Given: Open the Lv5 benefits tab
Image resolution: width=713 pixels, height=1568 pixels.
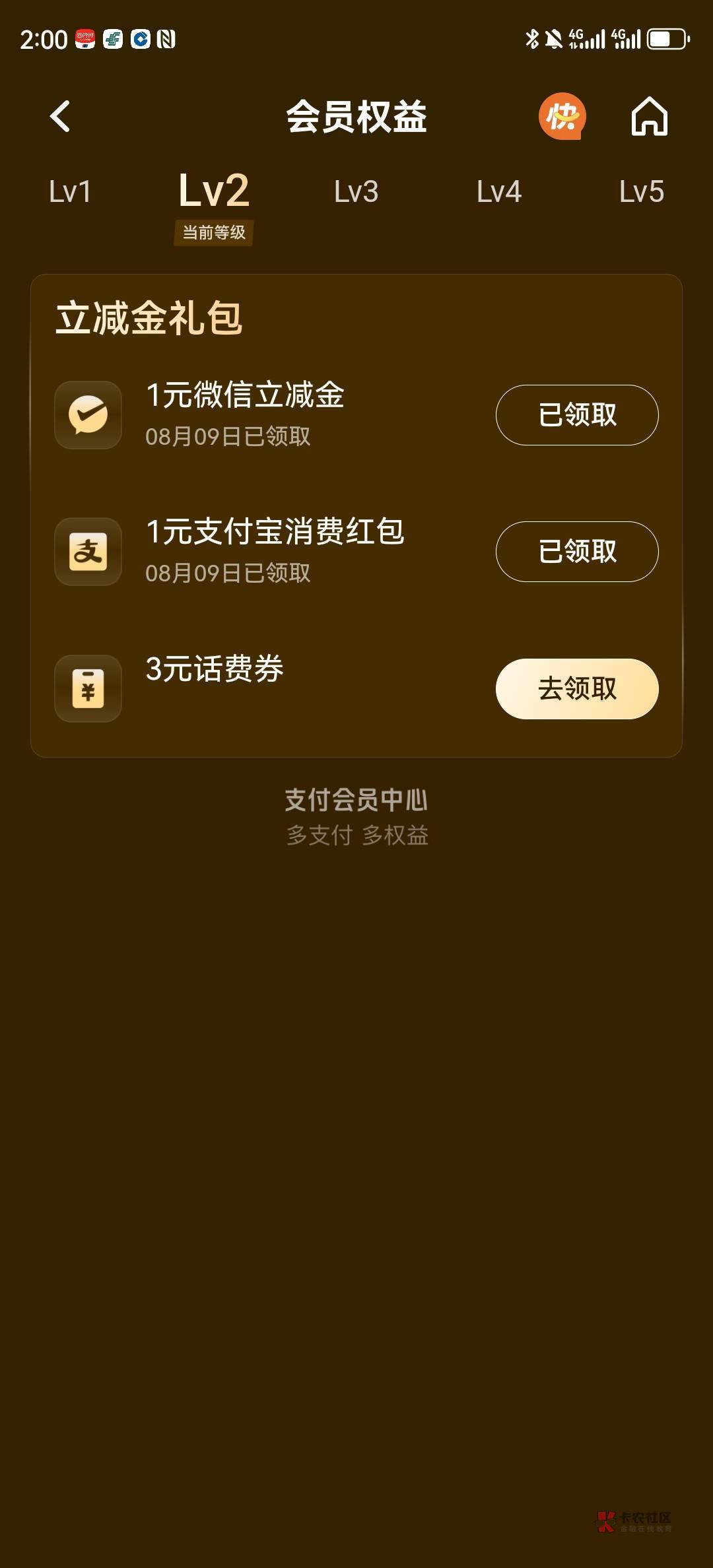Looking at the screenshot, I should [x=642, y=192].
